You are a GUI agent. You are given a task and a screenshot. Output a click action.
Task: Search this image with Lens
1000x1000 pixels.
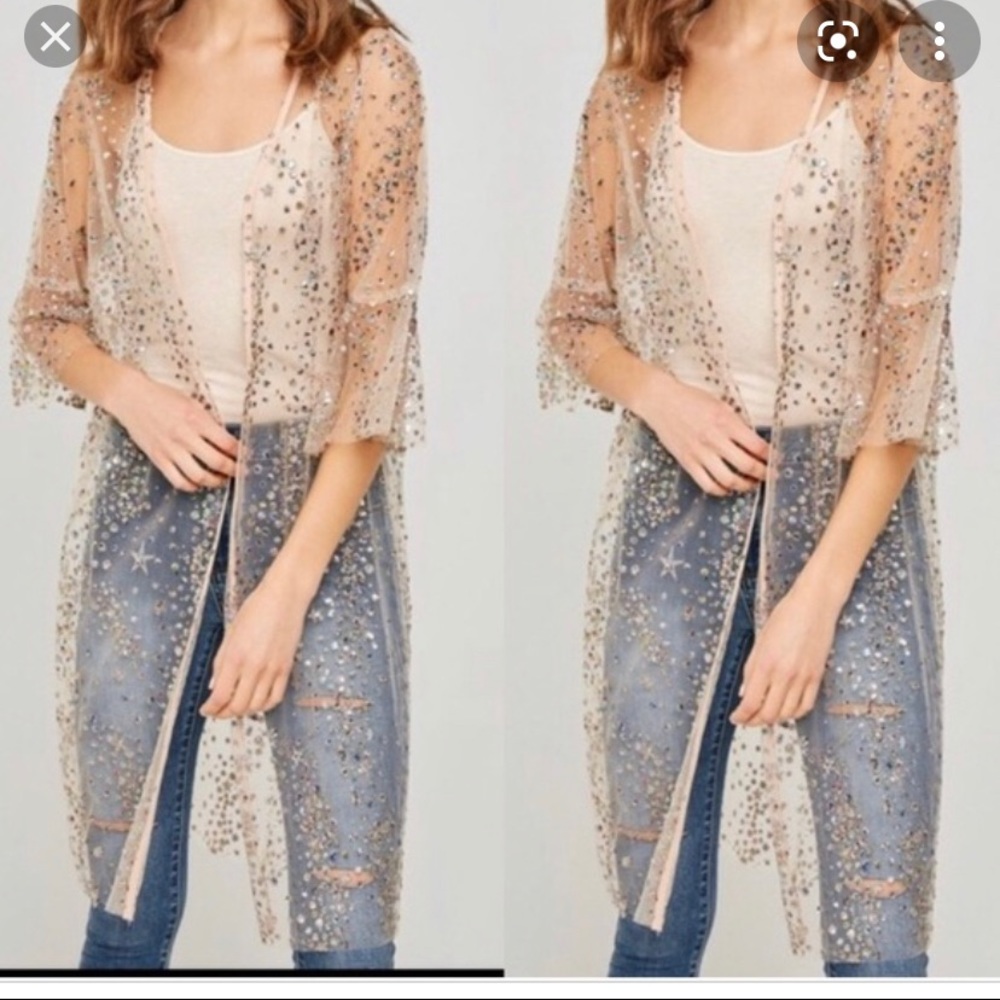click(838, 40)
